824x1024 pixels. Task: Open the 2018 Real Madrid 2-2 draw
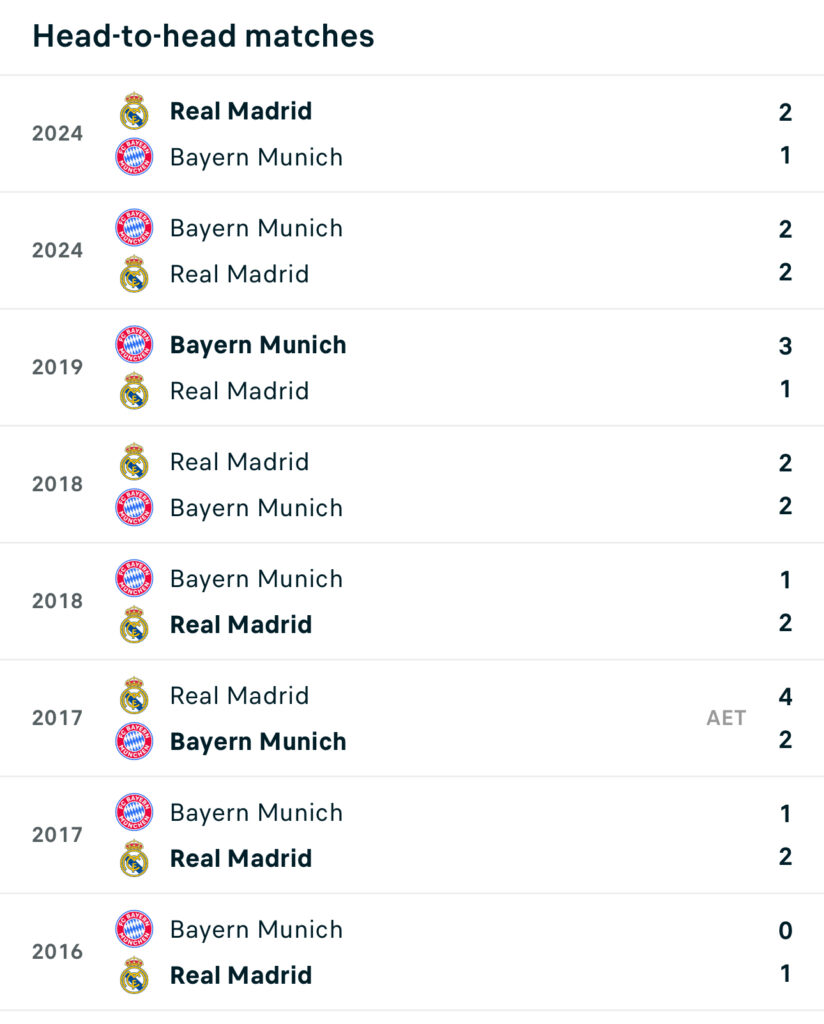coord(412,485)
